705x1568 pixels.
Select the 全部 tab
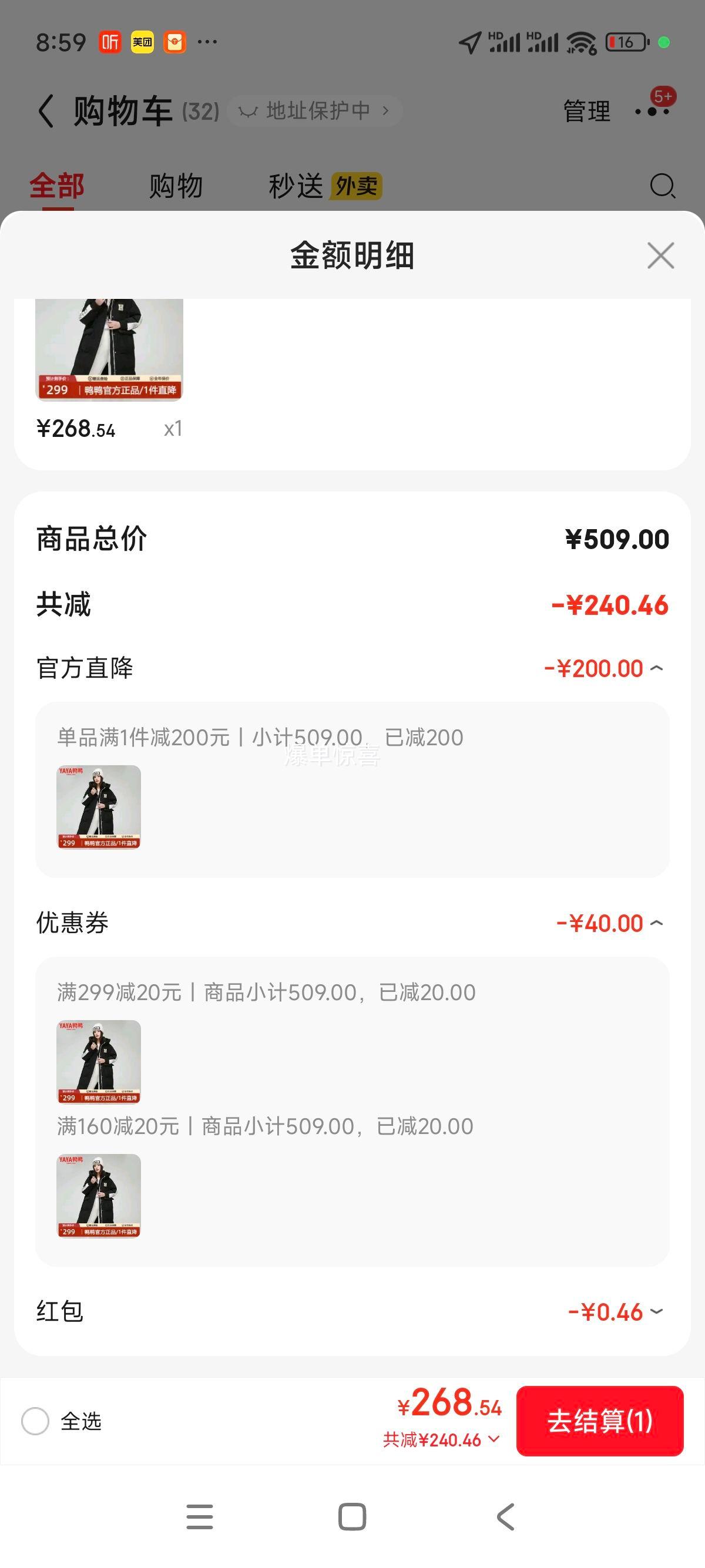click(x=56, y=186)
